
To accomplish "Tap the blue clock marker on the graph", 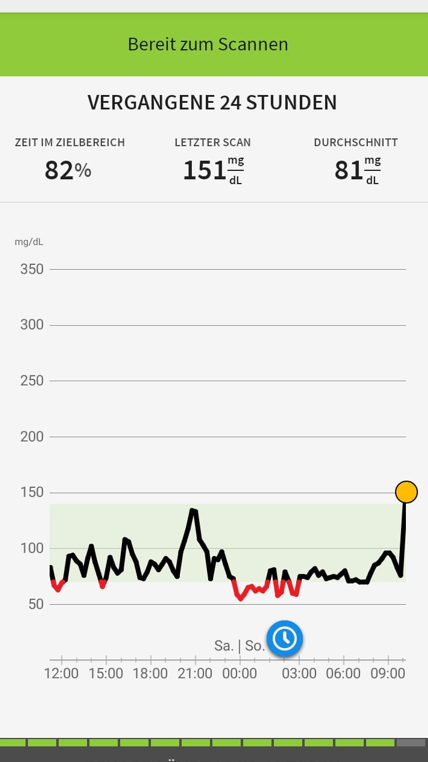I will click(285, 638).
